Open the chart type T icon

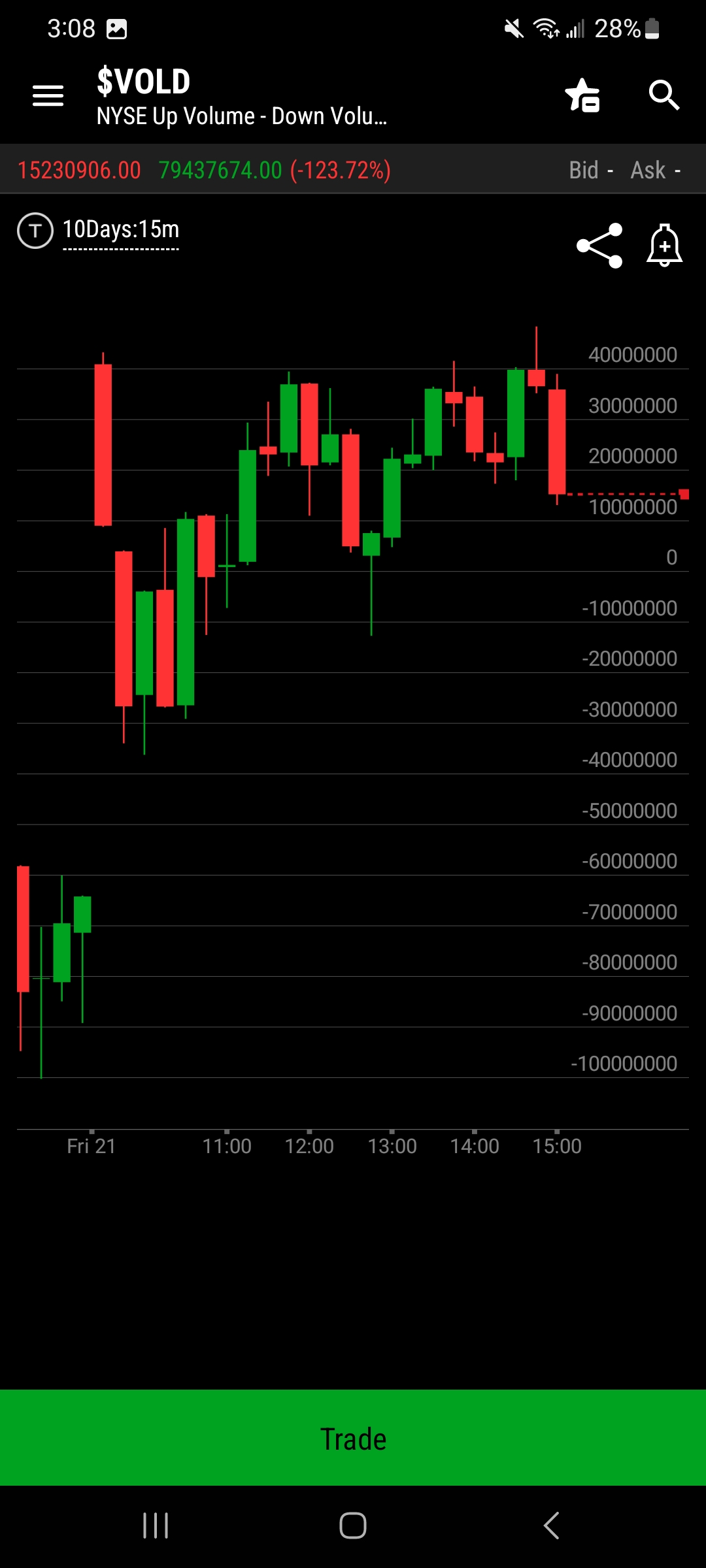[35, 231]
